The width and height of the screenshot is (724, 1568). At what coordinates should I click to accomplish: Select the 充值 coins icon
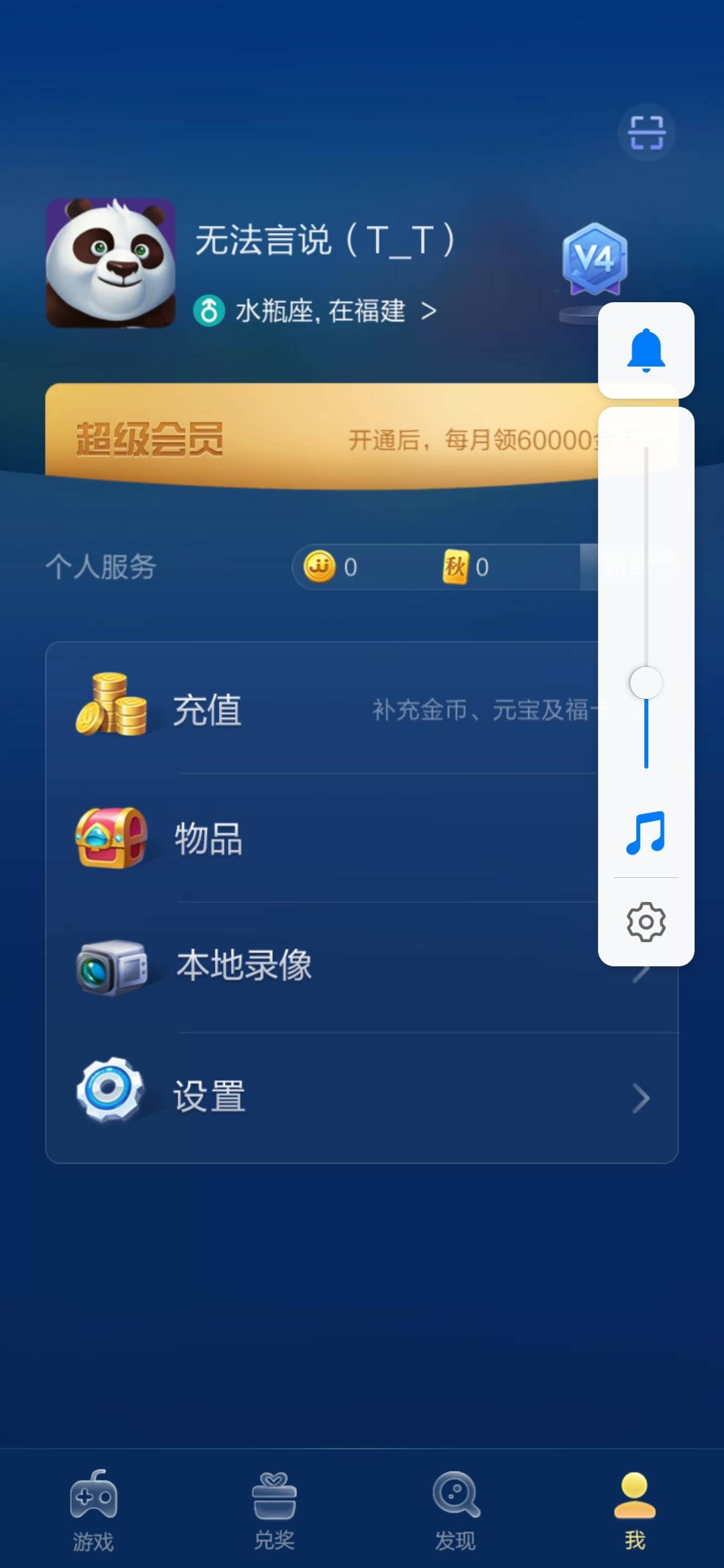pos(109,712)
